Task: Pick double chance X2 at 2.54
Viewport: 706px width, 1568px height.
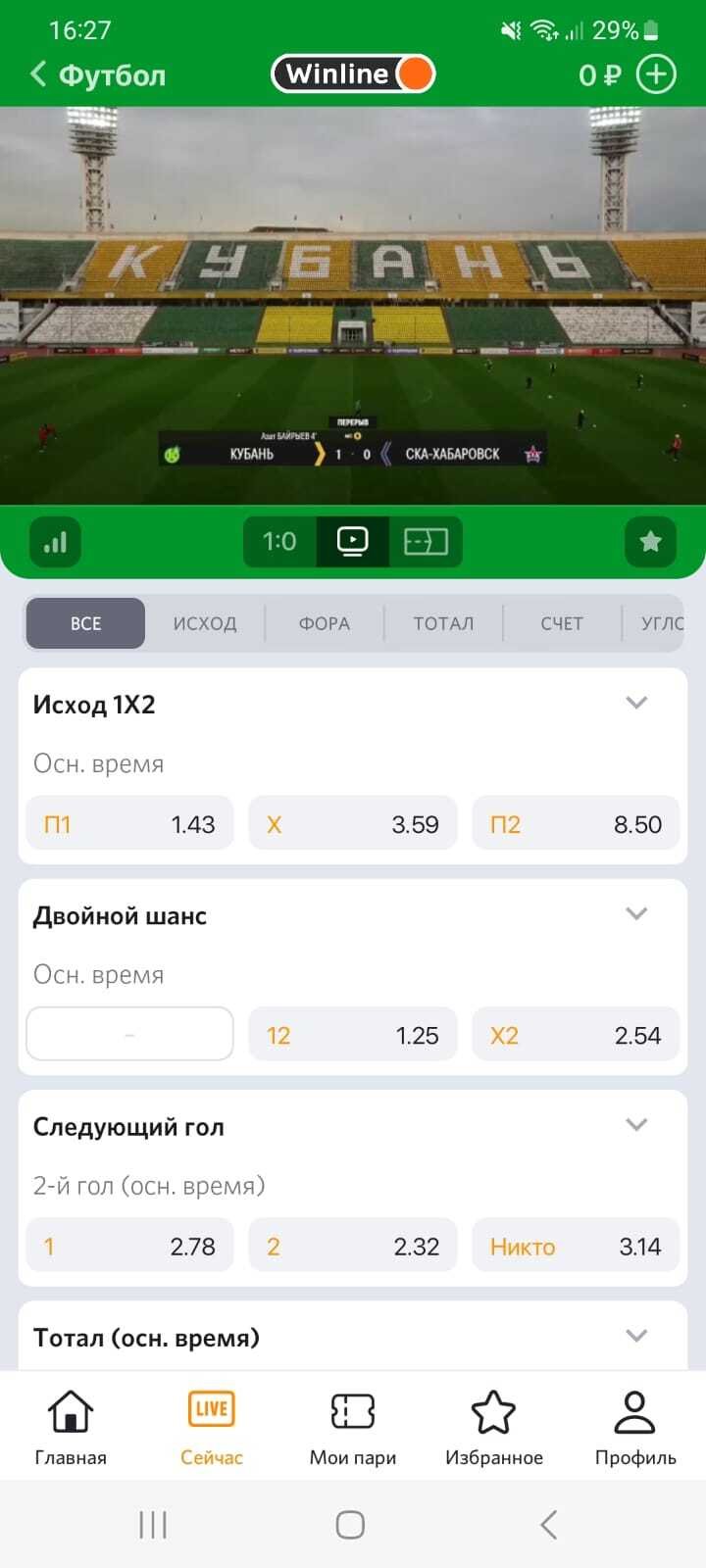Action: (576, 1035)
